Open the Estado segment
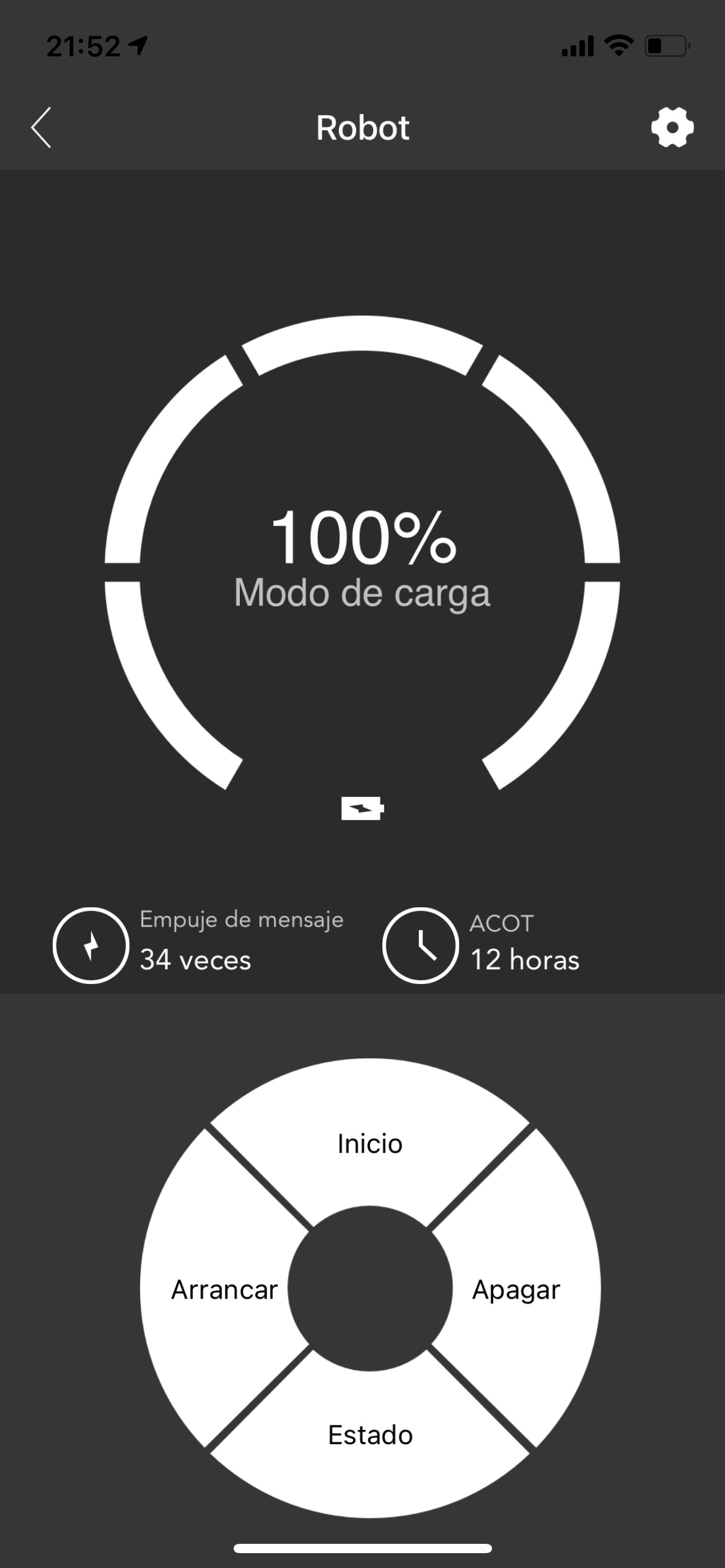Screen dimensions: 725x1568 click(x=370, y=1434)
